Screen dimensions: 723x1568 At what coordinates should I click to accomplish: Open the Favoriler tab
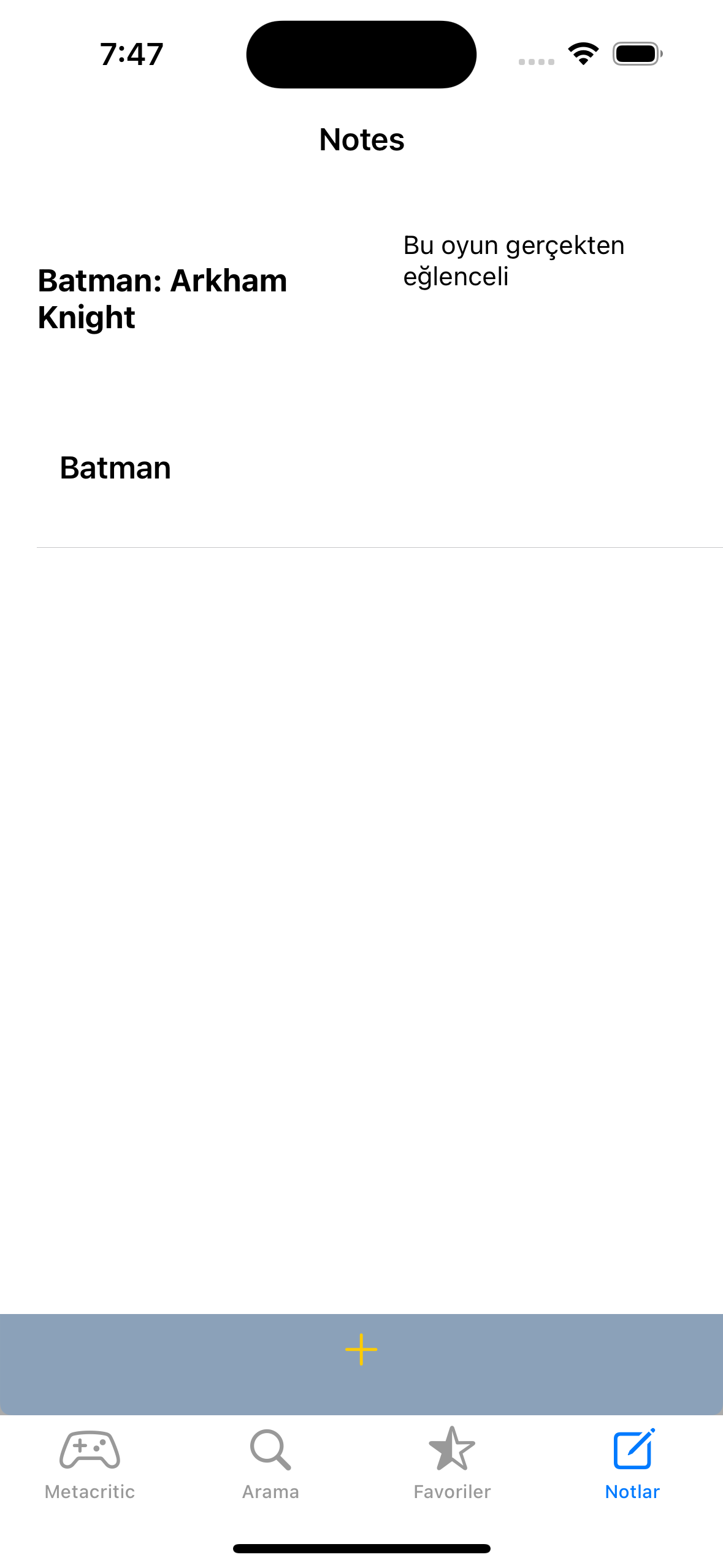[452, 1464]
